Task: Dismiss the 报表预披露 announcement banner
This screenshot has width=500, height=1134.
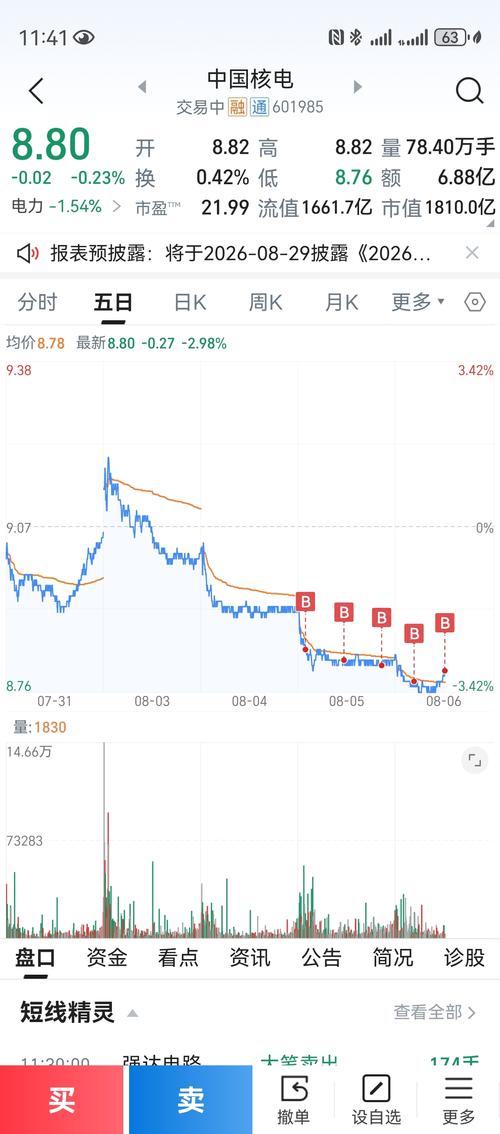Action: [472, 252]
